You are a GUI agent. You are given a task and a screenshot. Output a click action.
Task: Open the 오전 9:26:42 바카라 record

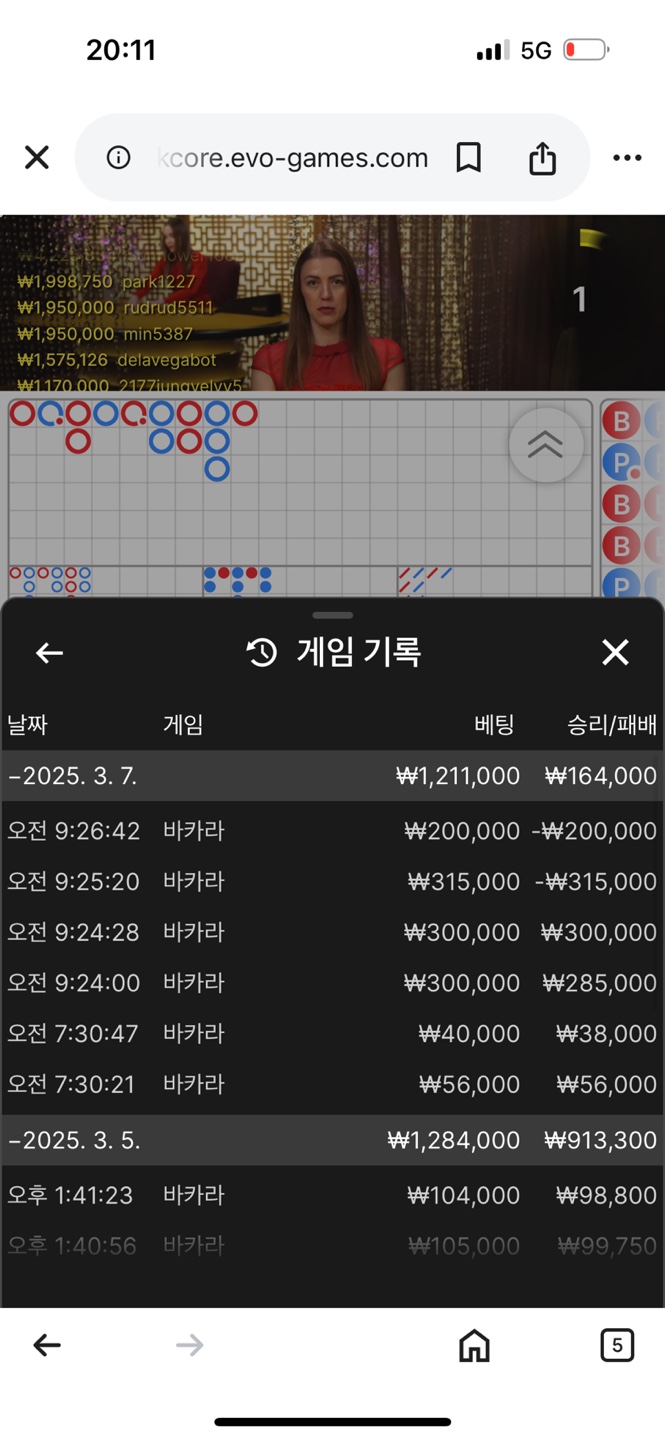click(x=332, y=831)
